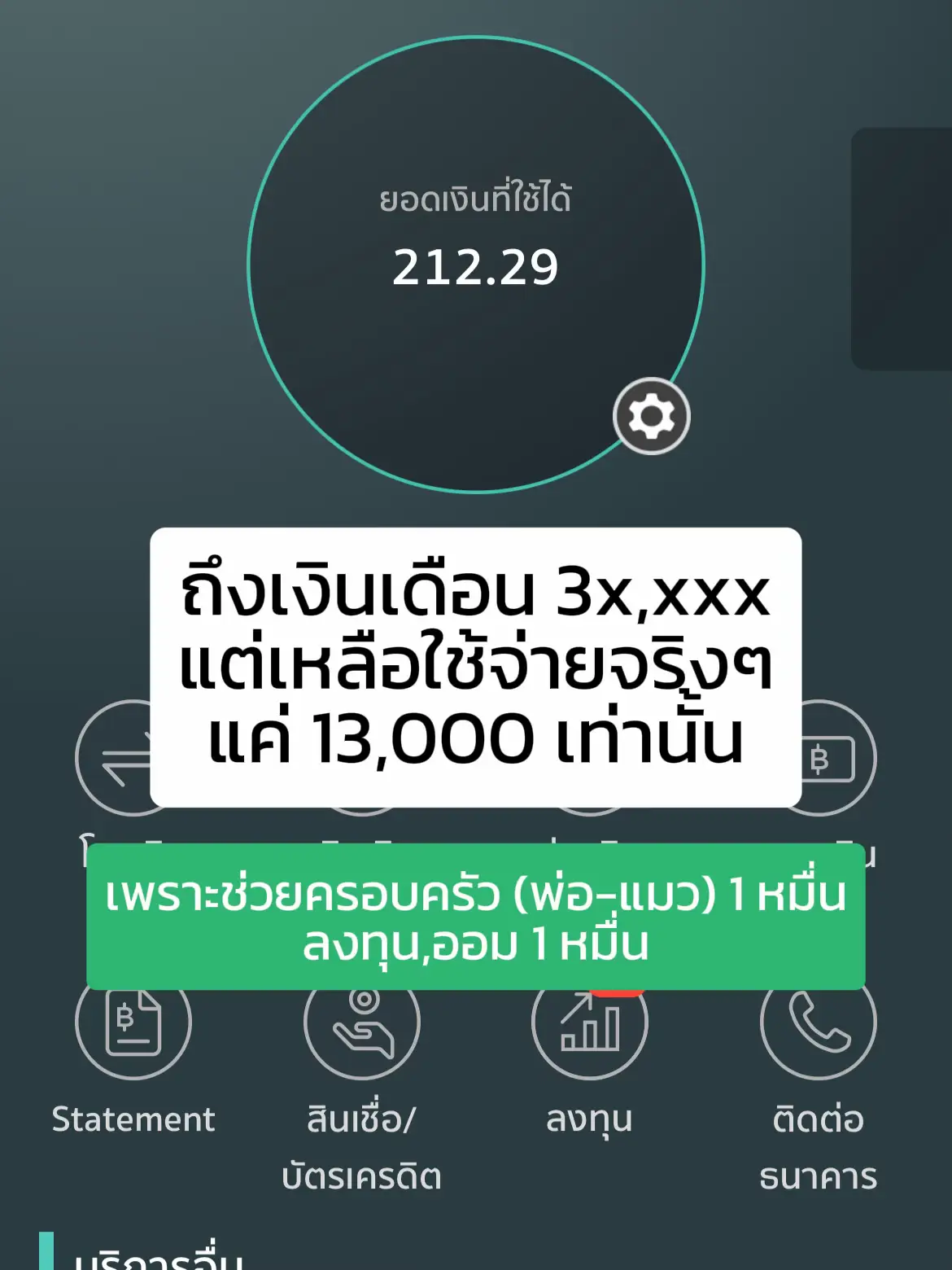Tap the Statement document icon
Viewport: 952px width, 1270px height.
[134, 1024]
